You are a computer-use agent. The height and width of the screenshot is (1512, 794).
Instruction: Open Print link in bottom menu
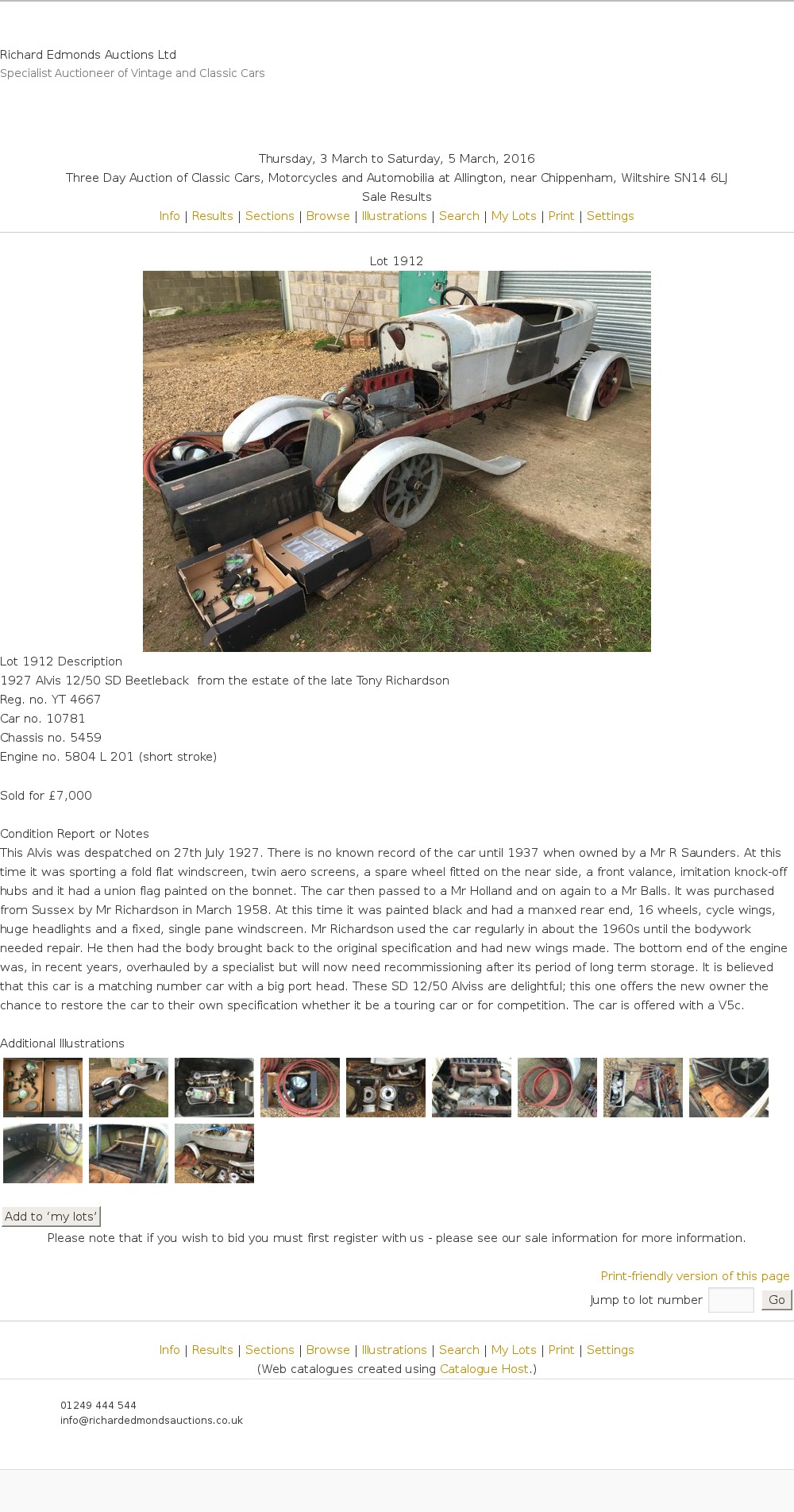pyautogui.click(x=561, y=1350)
